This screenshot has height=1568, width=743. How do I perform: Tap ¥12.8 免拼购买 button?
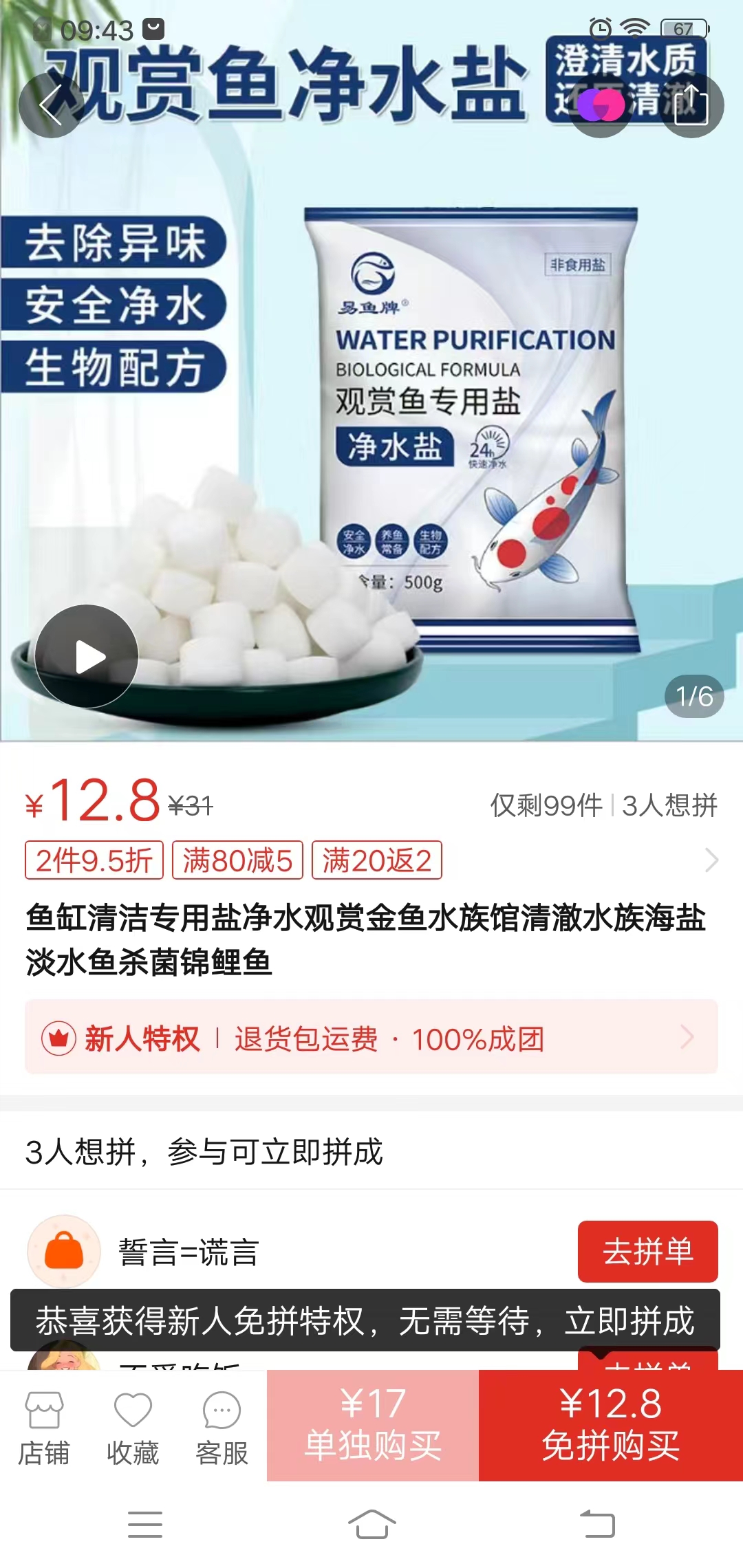(611, 1425)
